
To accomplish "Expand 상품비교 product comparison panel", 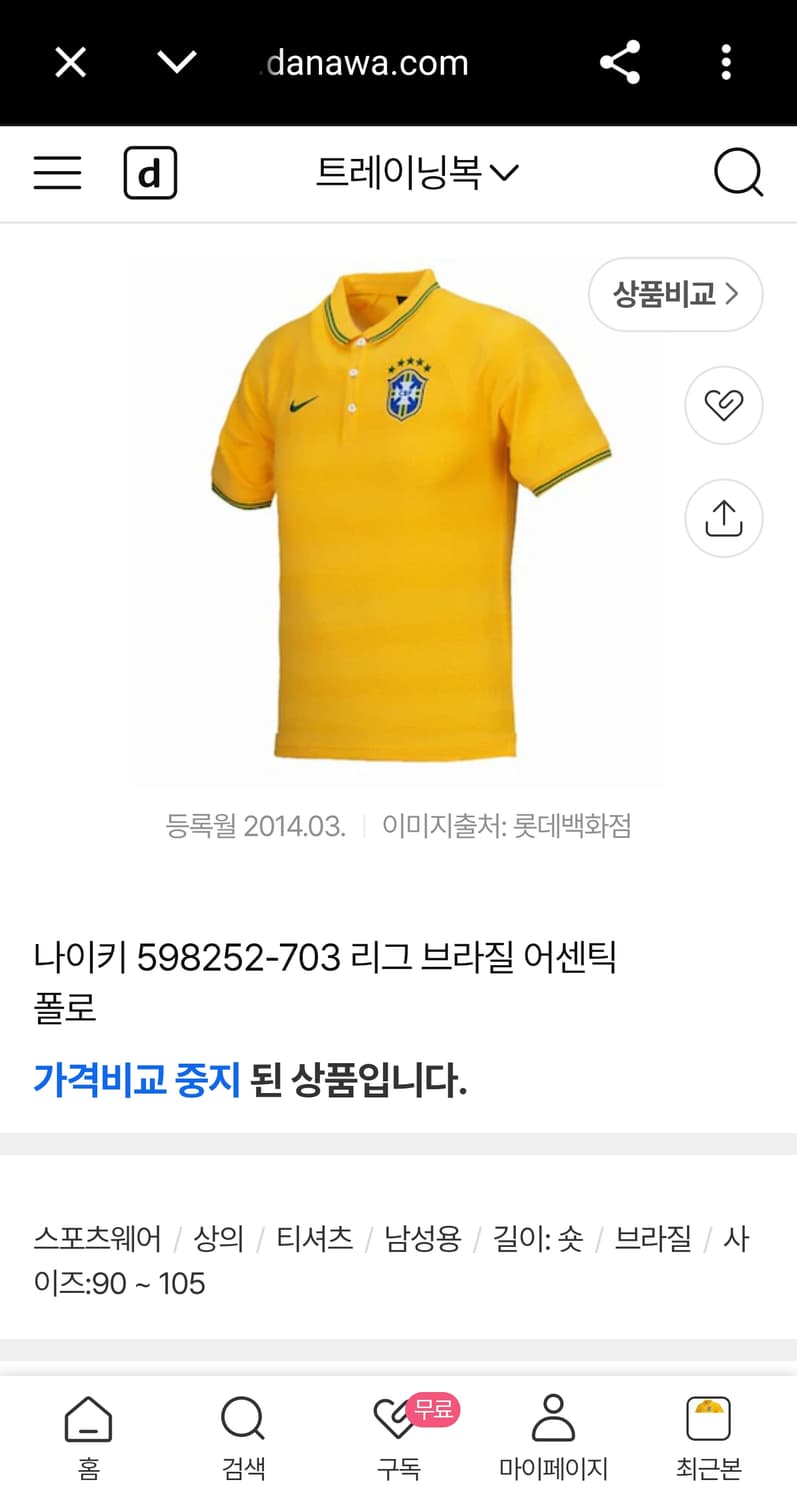I will 675,294.
